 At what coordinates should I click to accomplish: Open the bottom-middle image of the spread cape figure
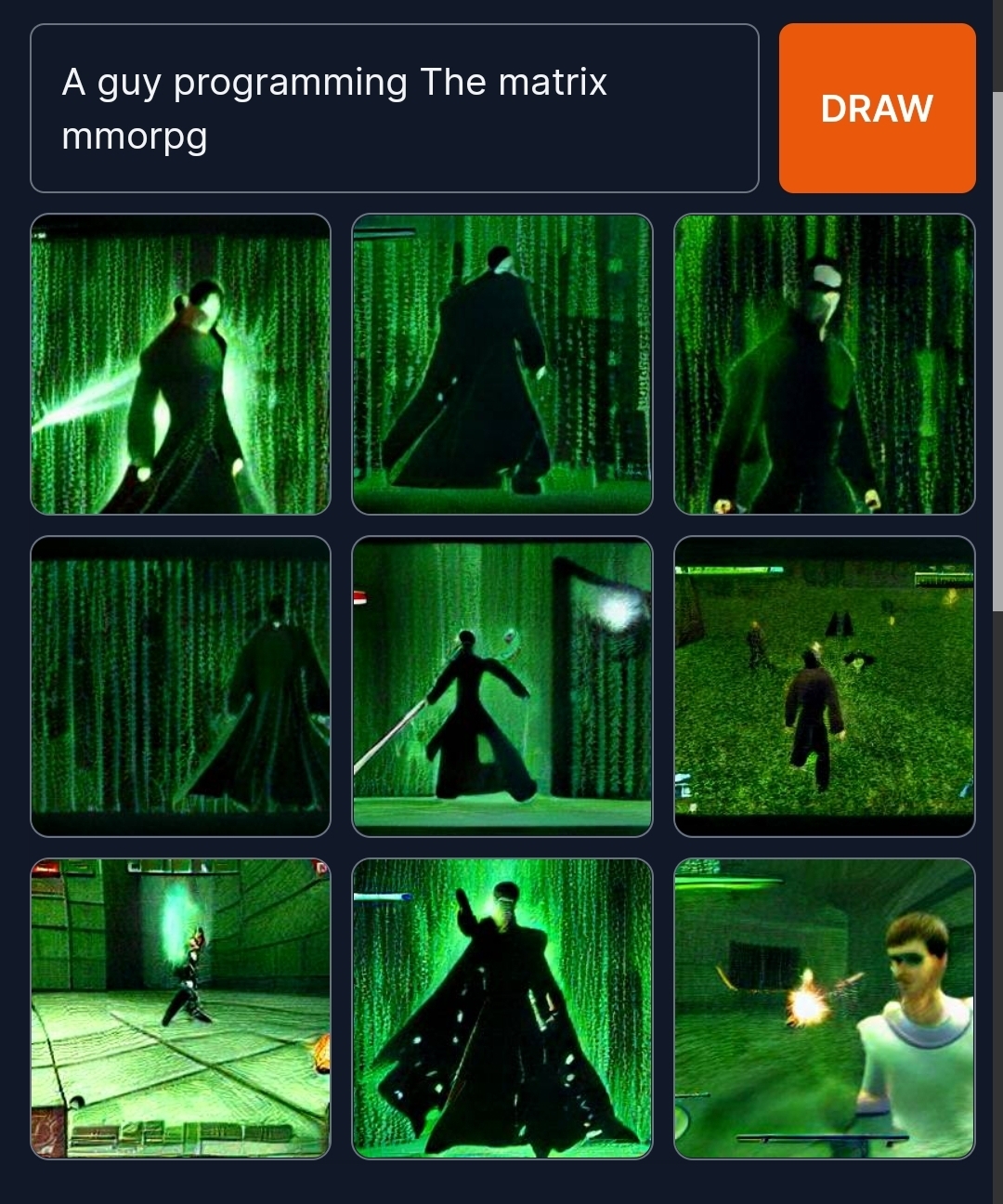502,1009
